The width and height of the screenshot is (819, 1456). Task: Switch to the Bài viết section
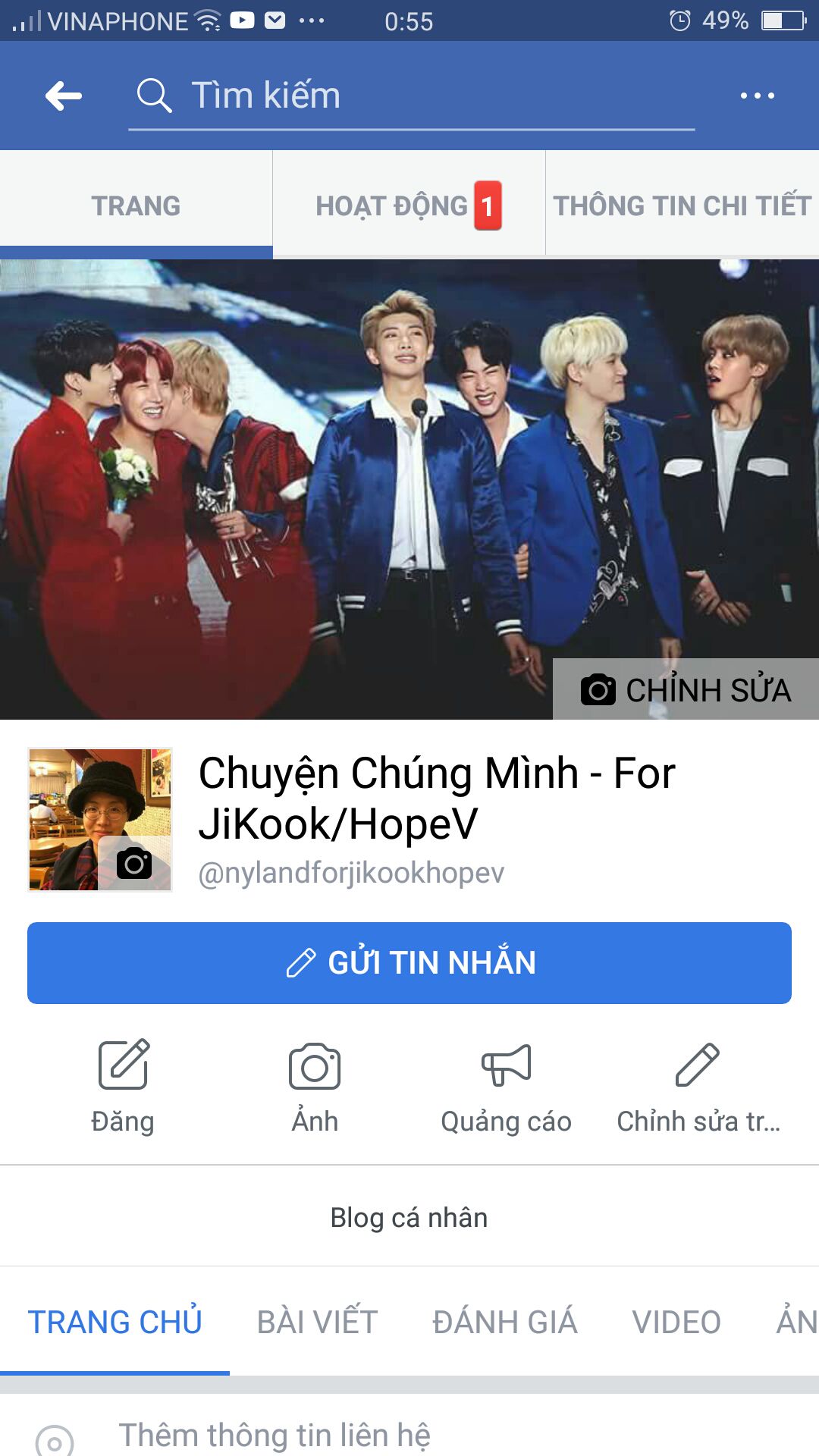click(x=317, y=1323)
